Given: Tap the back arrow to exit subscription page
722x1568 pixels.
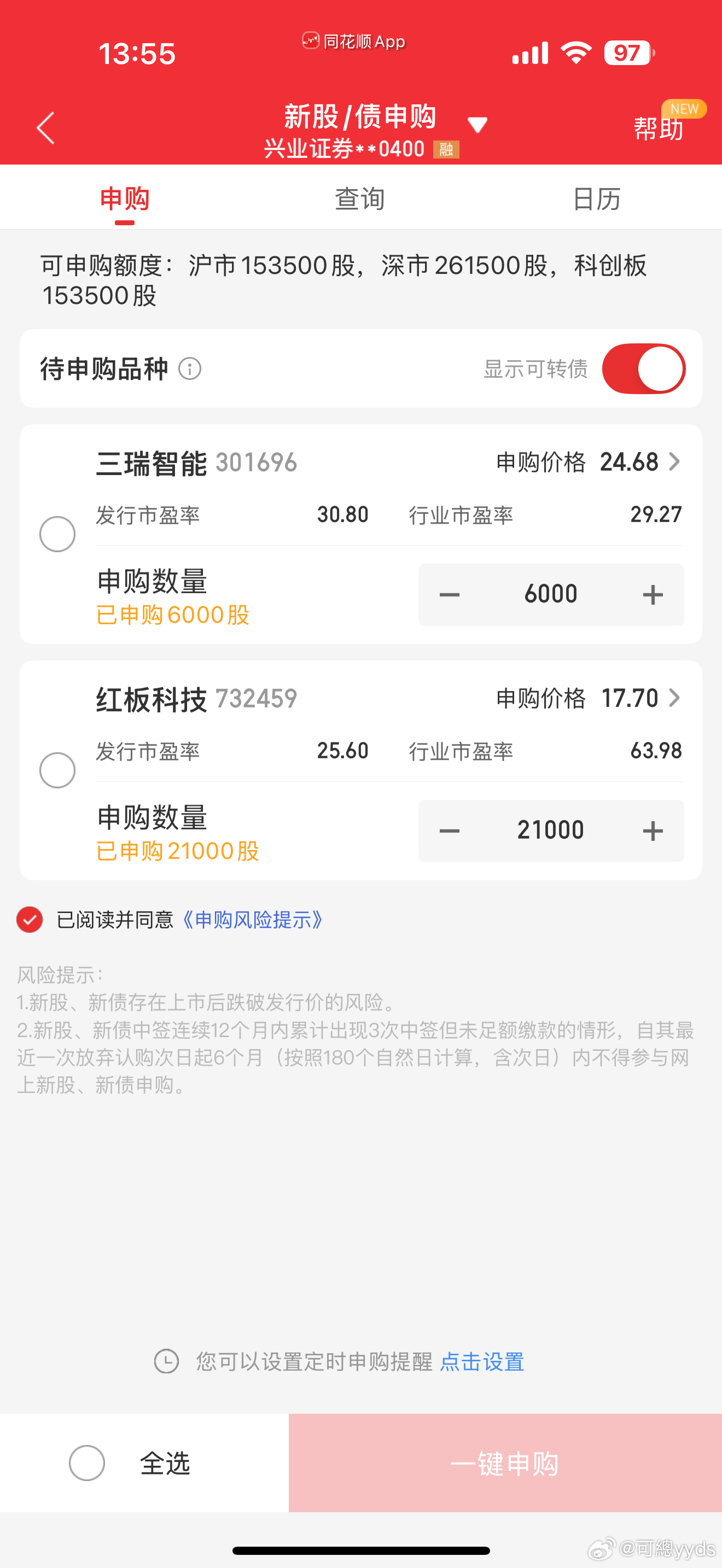Looking at the screenshot, I should pos(44,128).
